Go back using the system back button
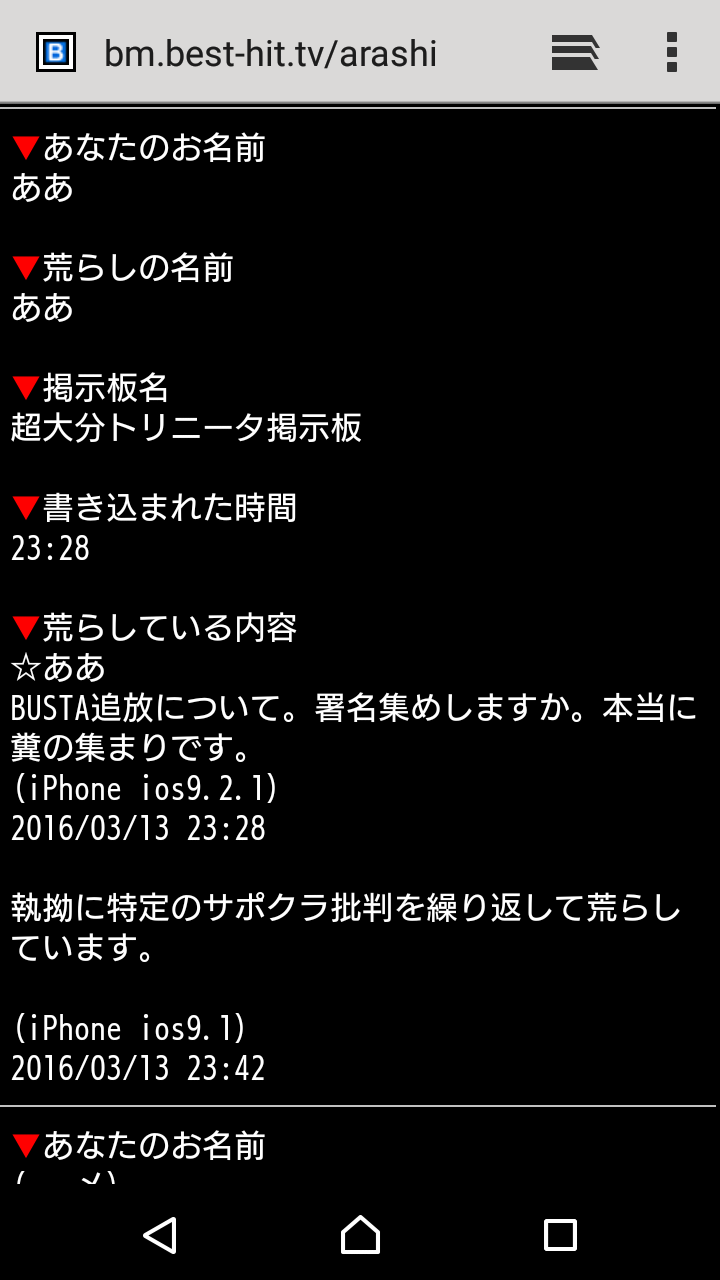This screenshot has height=1280, width=720. tap(160, 1235)
